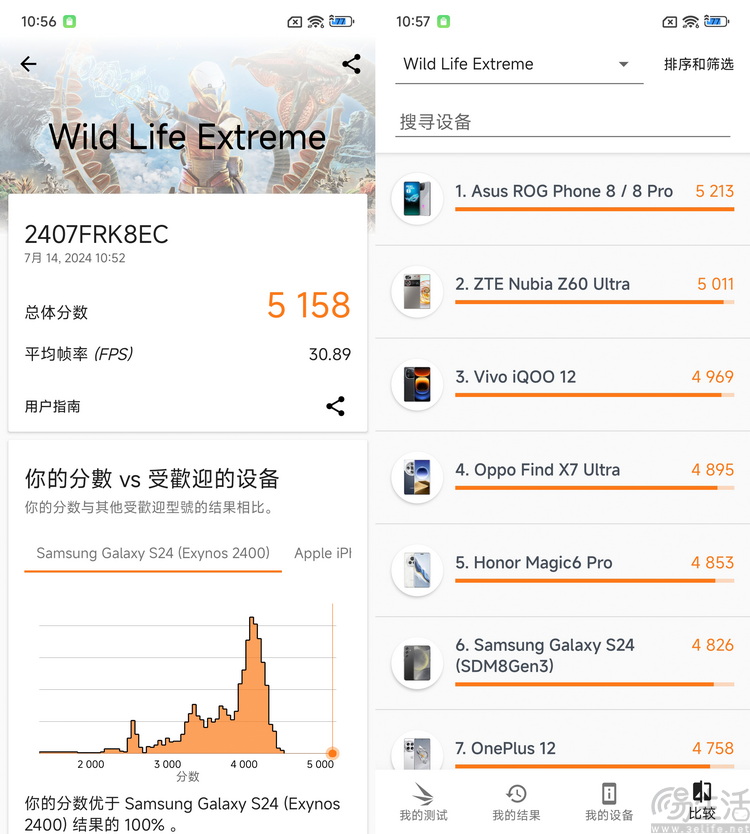Go back using the top-left arrow
The image size is (750, 834).
coord(28,64)
